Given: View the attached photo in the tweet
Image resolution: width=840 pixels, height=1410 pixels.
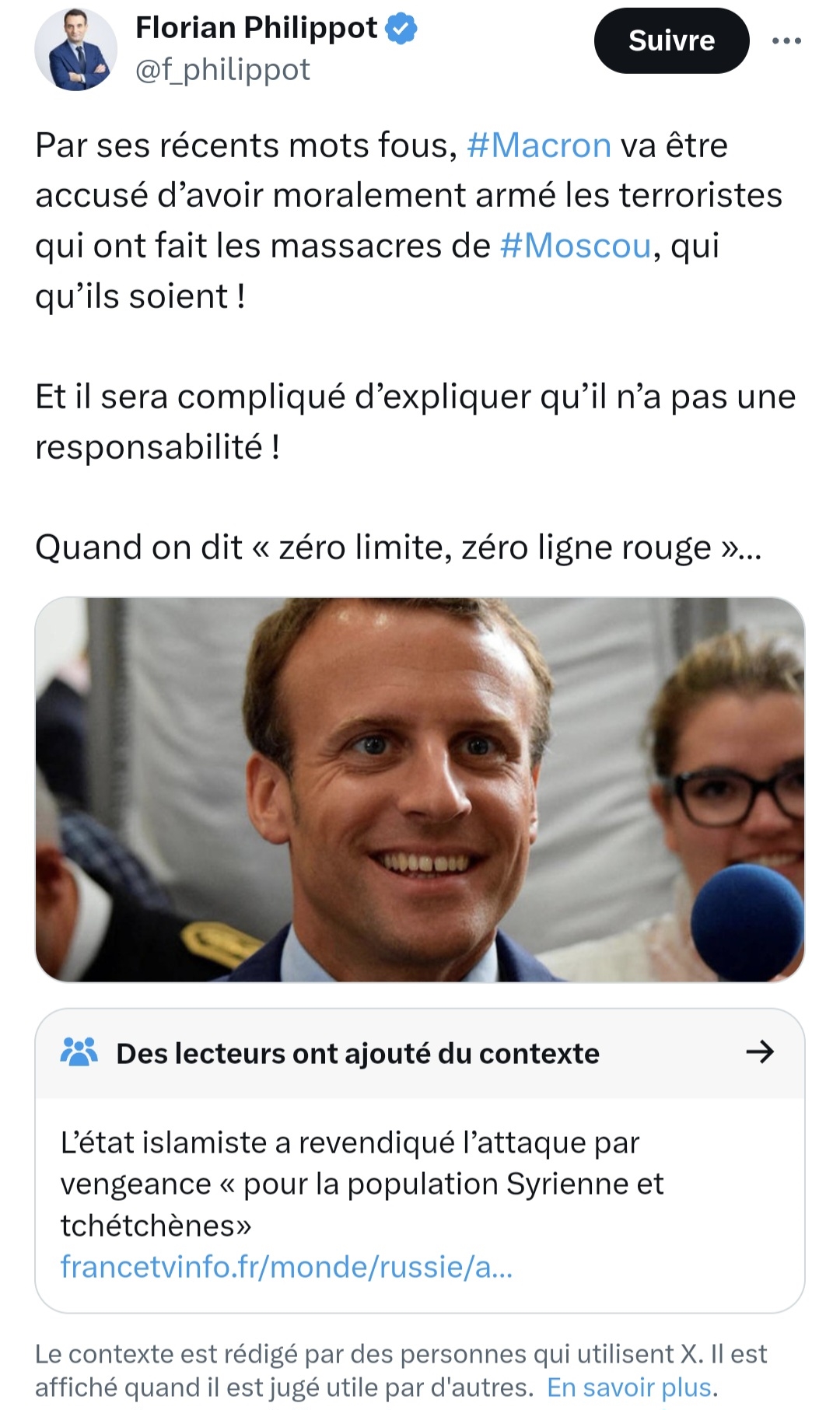Looking at the screenshot, I should click(419, 789).
